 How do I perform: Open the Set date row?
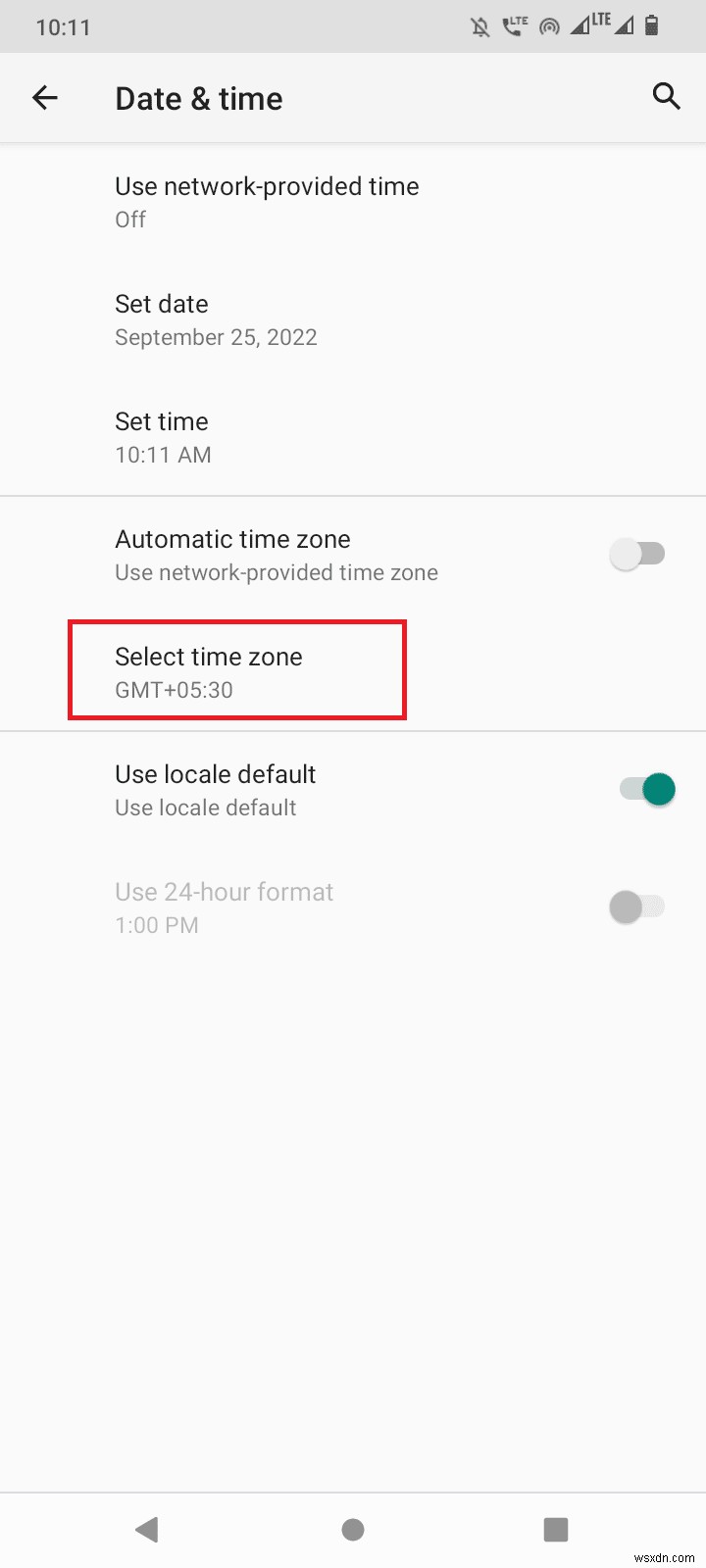[x=353, y=319]
